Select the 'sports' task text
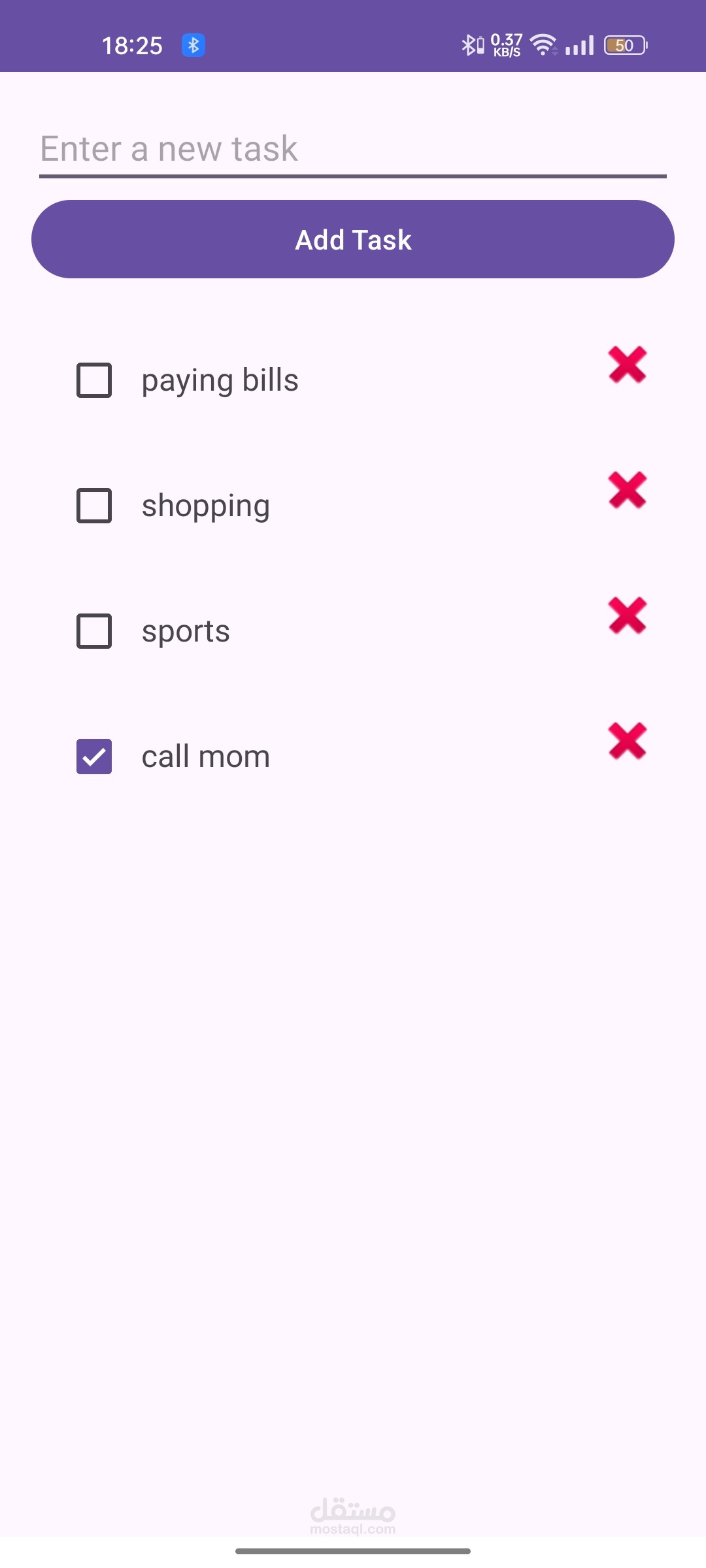Viewport: 706px width, 1568px height. 186,630
